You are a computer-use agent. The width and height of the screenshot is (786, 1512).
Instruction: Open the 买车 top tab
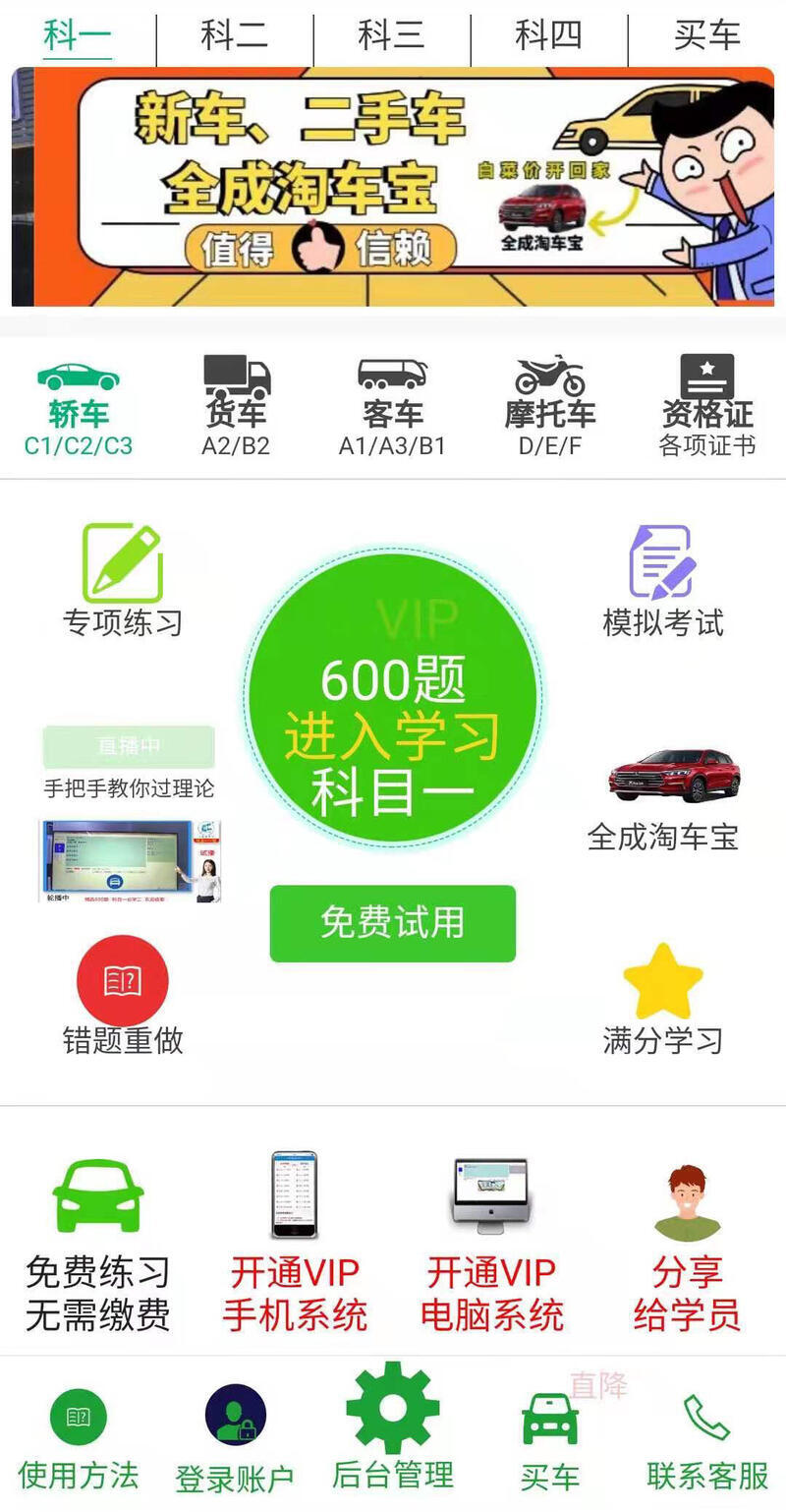click(x=706, y=35)
